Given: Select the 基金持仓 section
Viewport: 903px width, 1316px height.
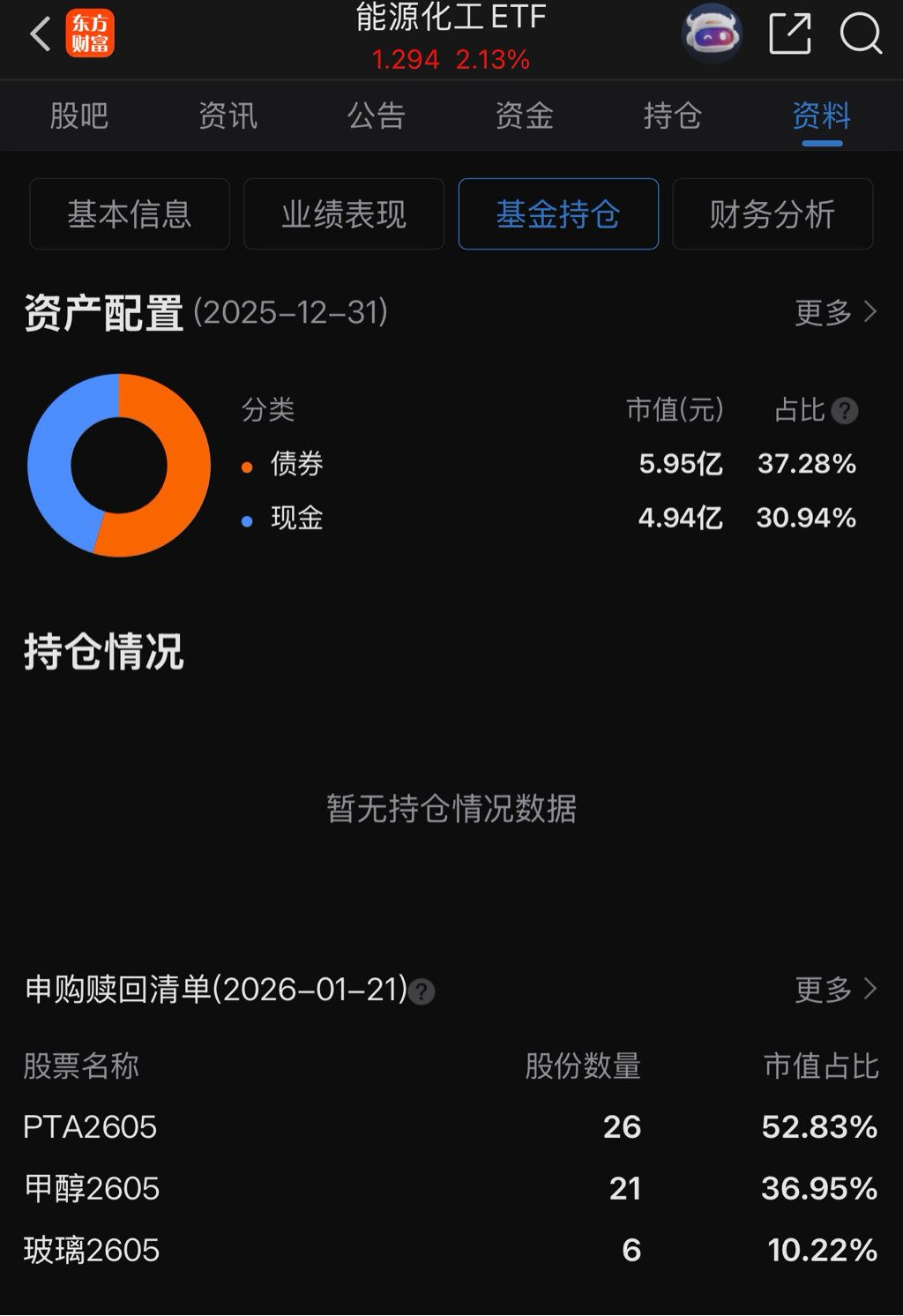Looking at the screenshot, I should tap(558, 214).
